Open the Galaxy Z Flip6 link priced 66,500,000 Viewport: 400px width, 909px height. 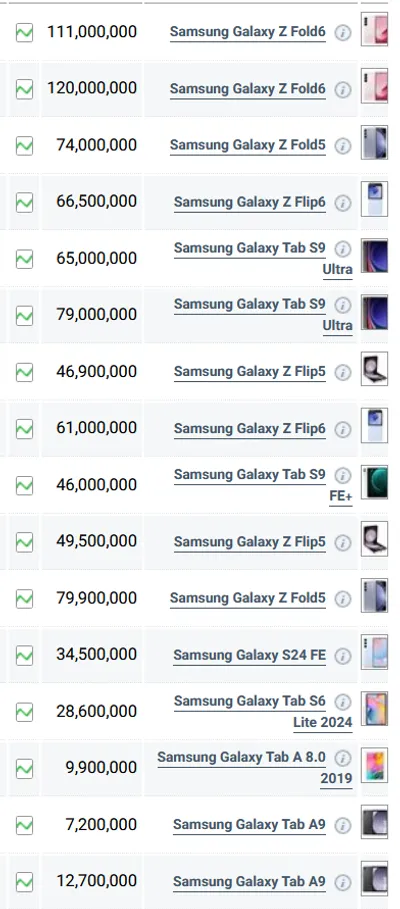pos(250,202)
